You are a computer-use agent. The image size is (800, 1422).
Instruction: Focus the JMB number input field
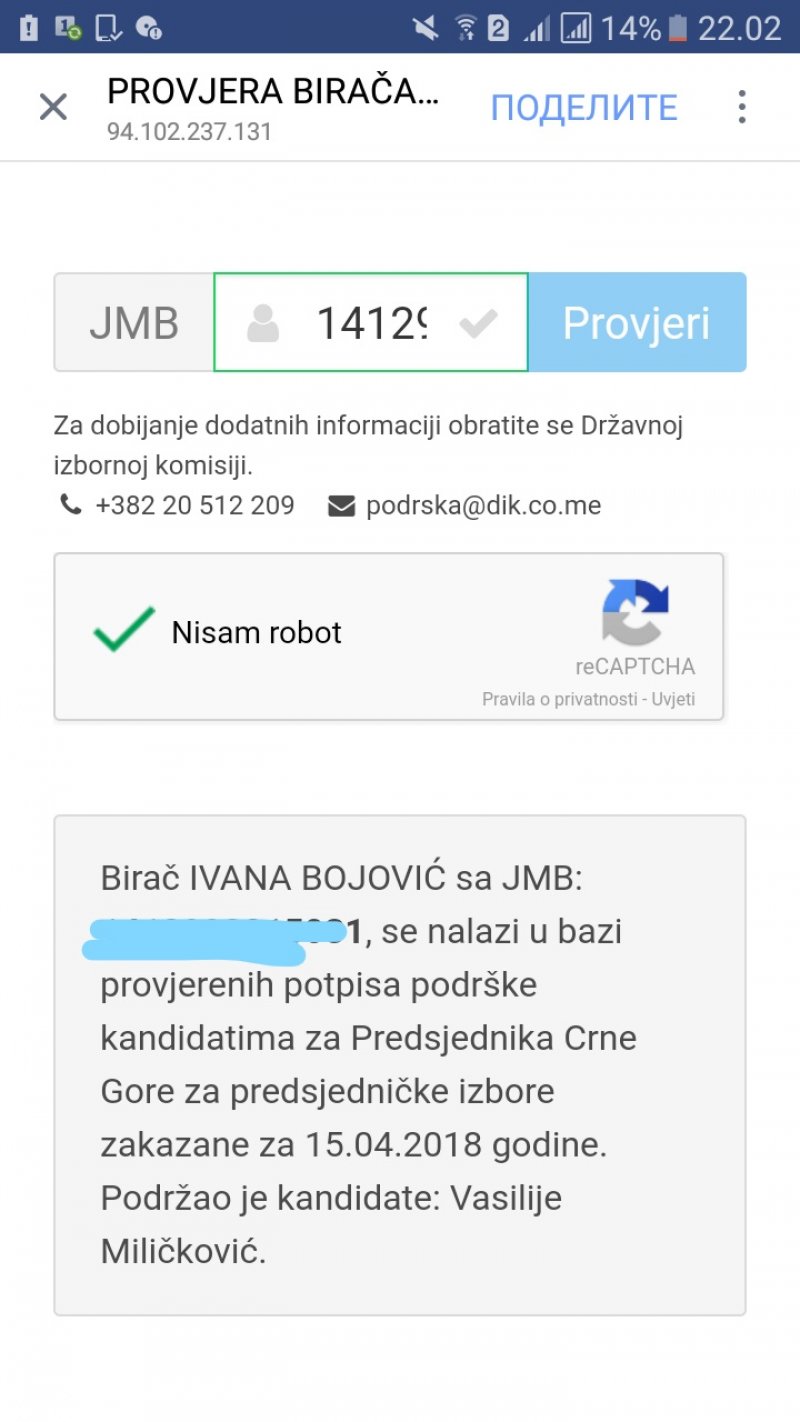(x=371, y=323)
